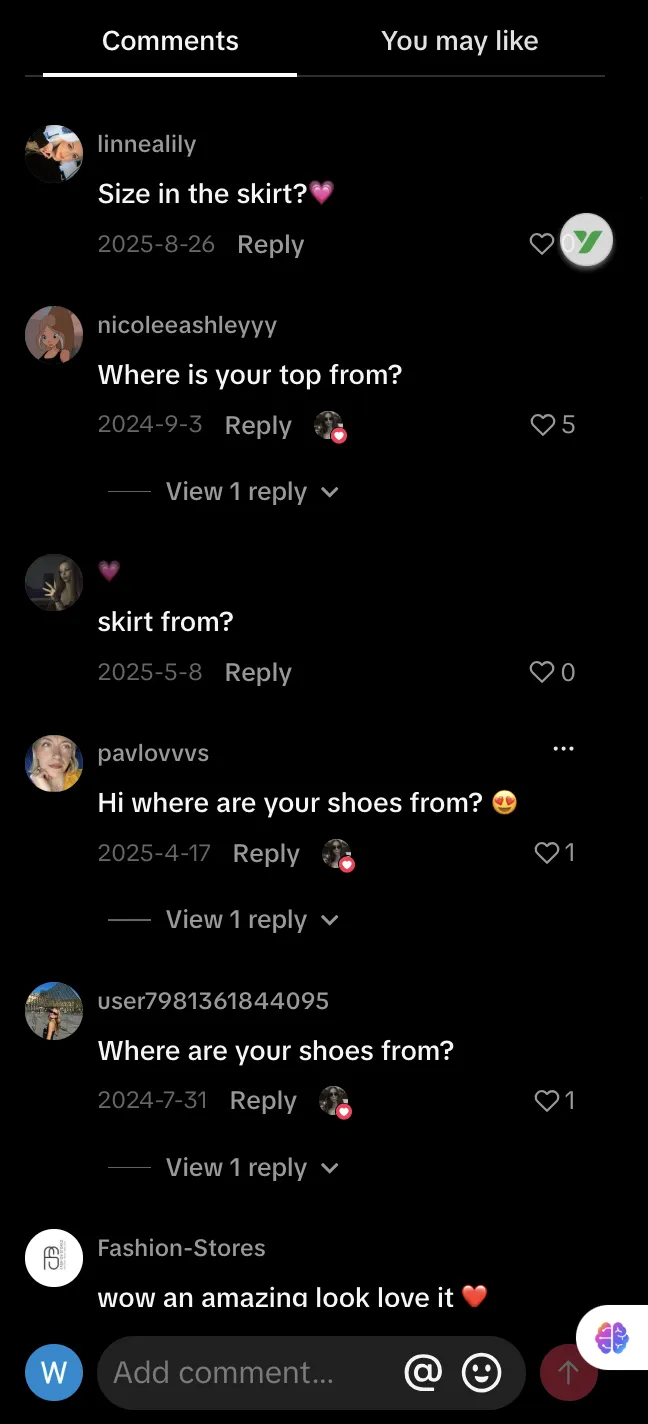Expand the reply under pavlovvvs' comment

click(x=251, y=920)
